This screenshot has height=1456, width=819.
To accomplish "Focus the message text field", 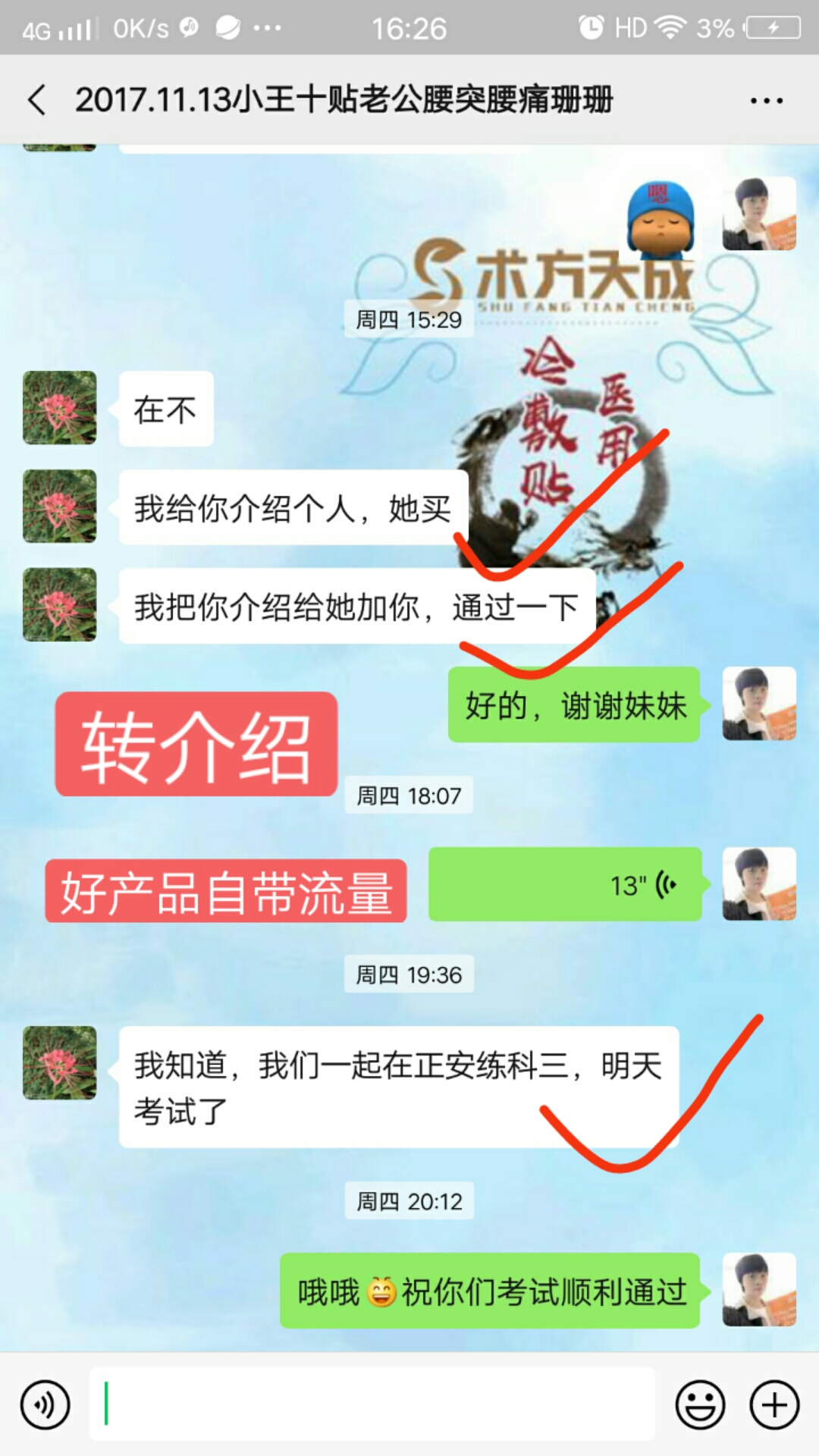I will [x=372, y=1404].
